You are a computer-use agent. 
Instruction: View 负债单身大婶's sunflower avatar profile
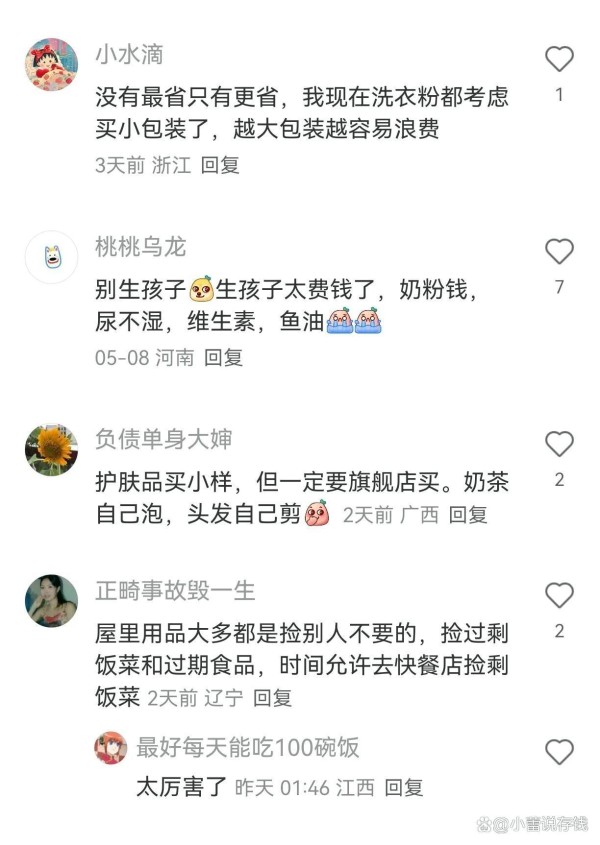pos(51,449)
